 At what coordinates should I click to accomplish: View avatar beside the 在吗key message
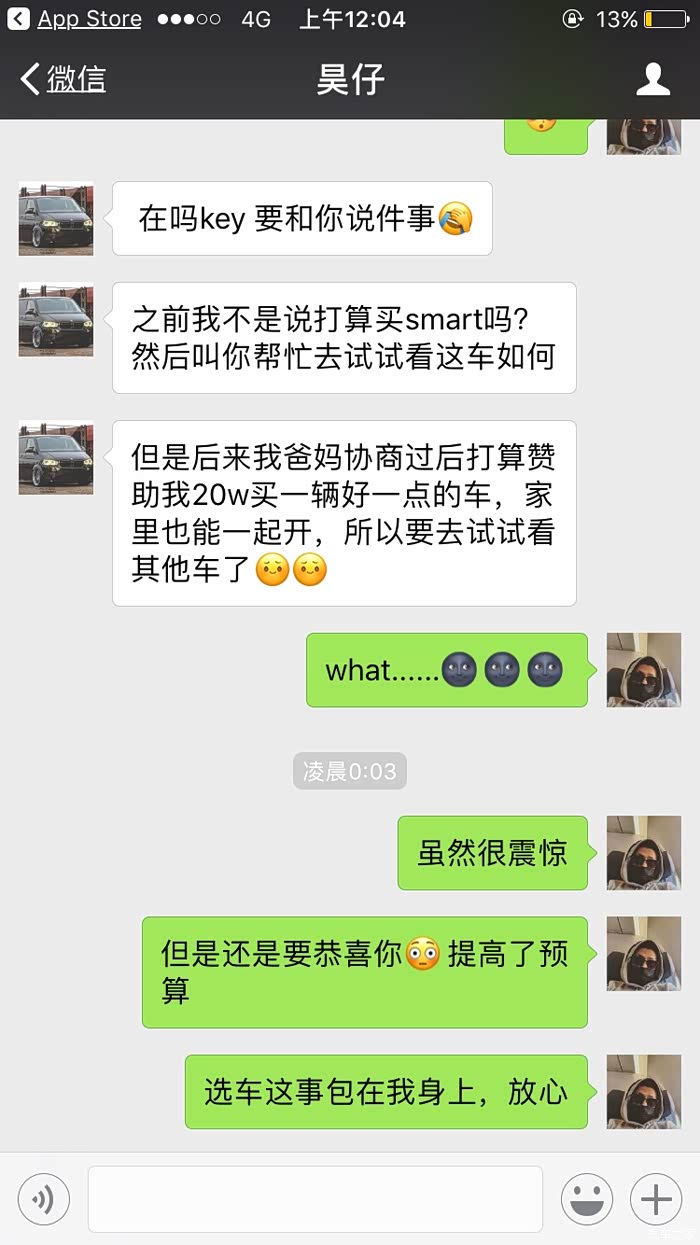pos(56,218)
